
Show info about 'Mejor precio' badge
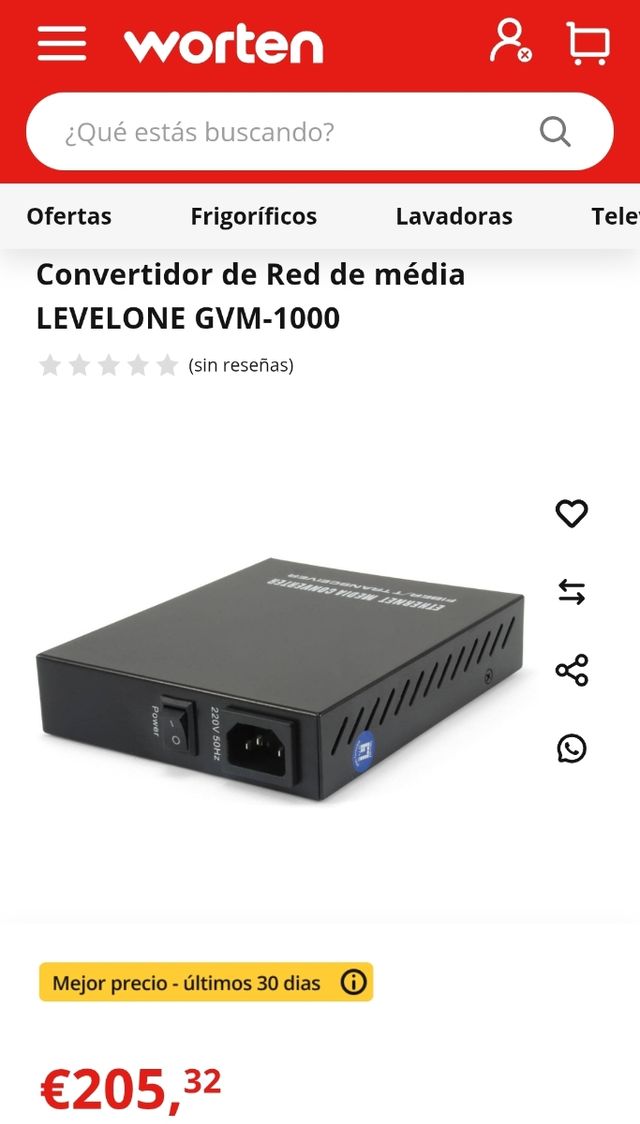click(354, 983)
